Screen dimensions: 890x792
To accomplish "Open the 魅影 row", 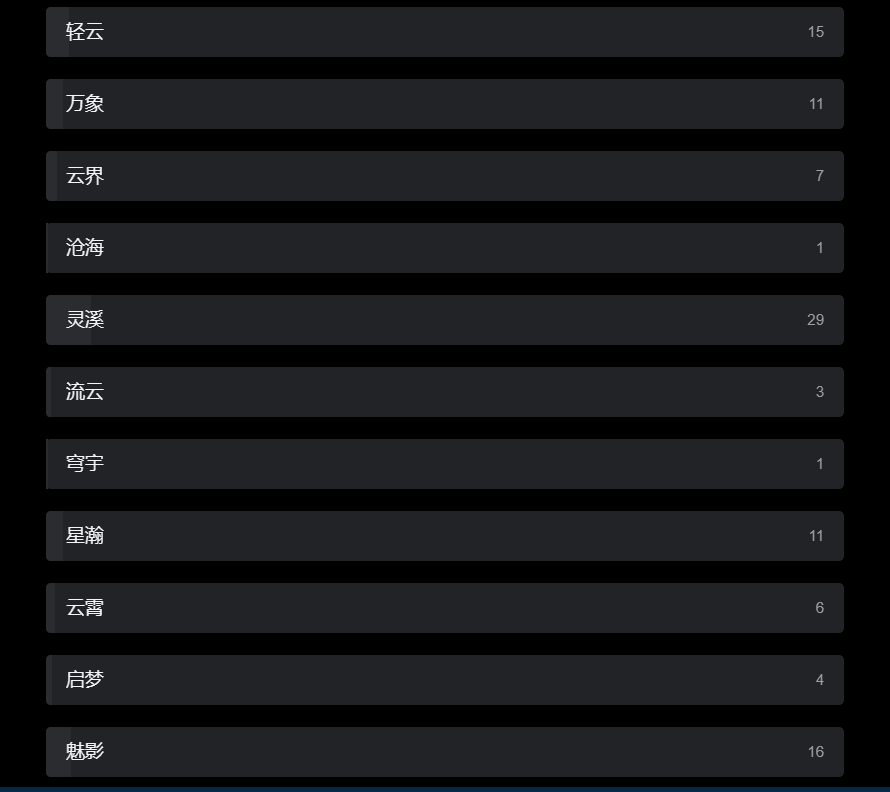I will coord(444,752).
